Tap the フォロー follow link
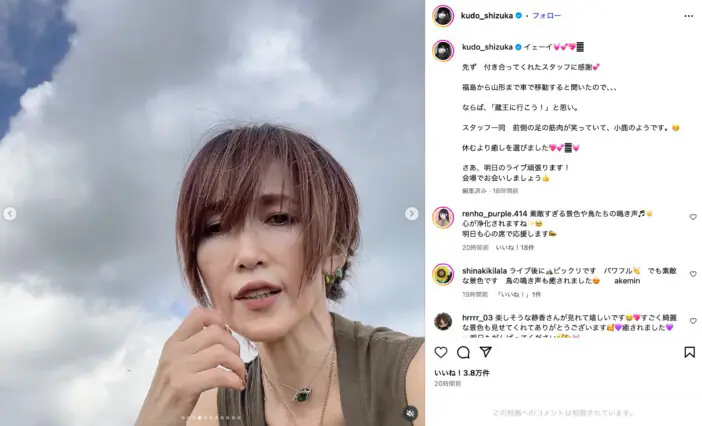 pos(546,16)
